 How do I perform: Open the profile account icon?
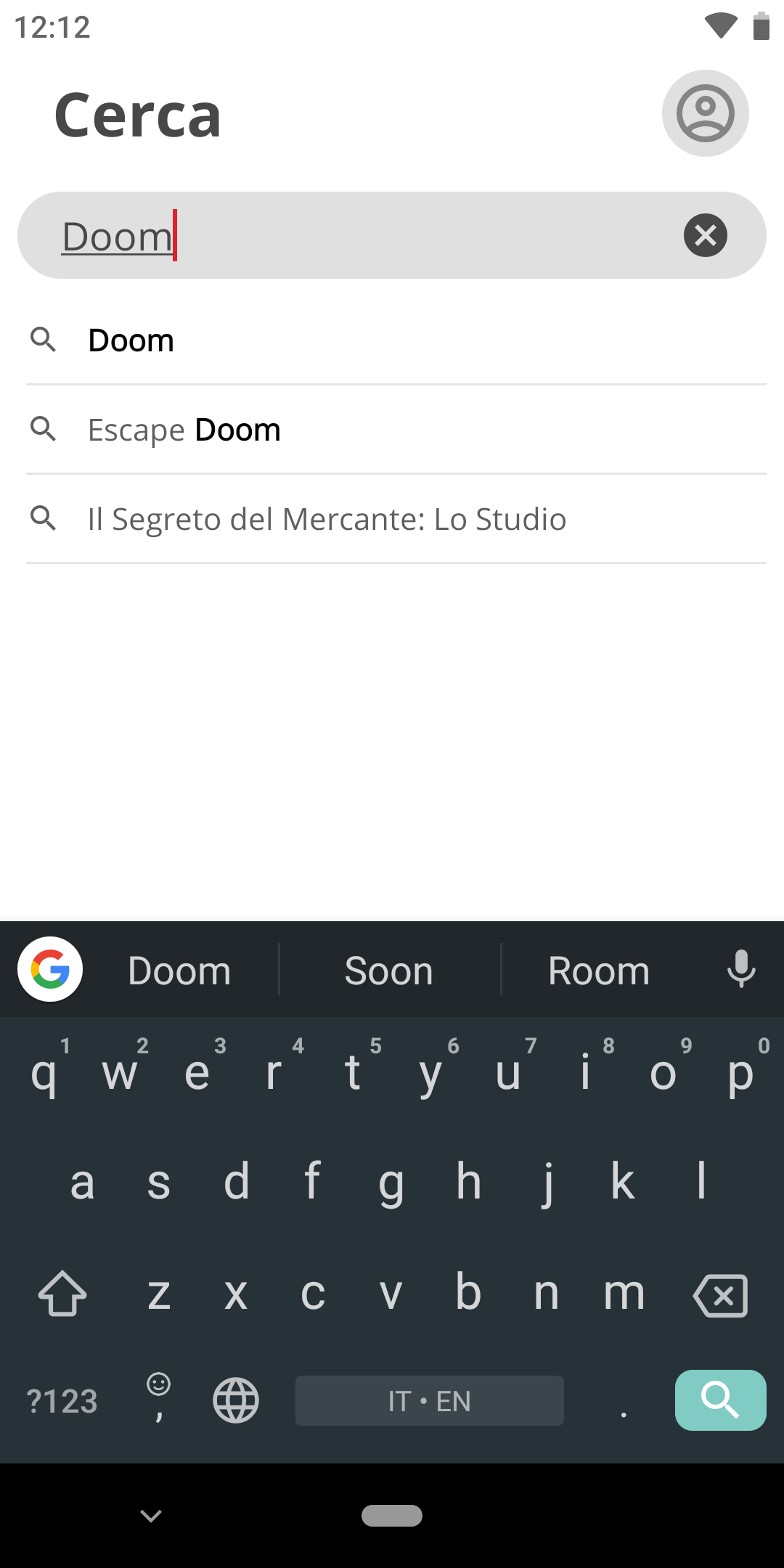[x=705, y=113]
